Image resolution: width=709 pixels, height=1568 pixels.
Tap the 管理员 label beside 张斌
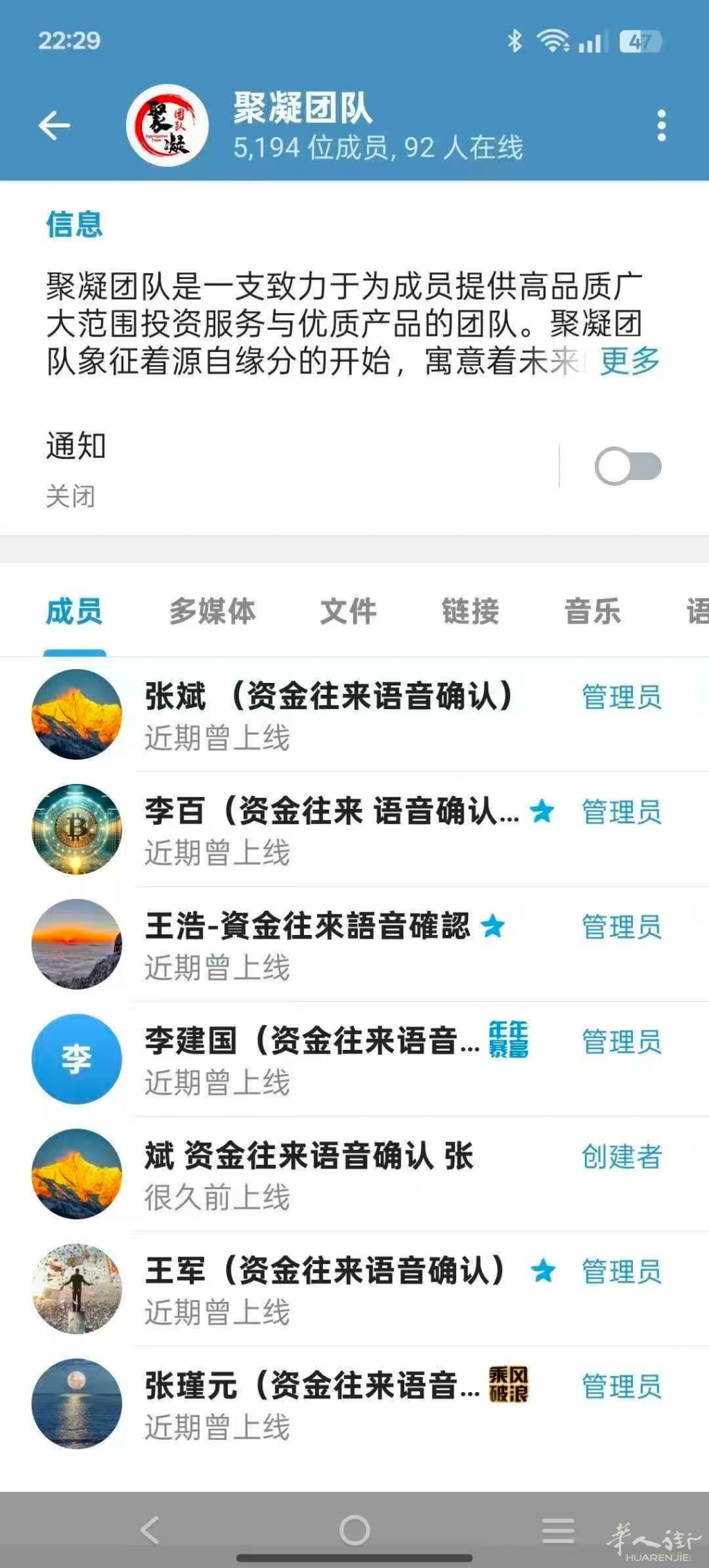coord(622,700)
